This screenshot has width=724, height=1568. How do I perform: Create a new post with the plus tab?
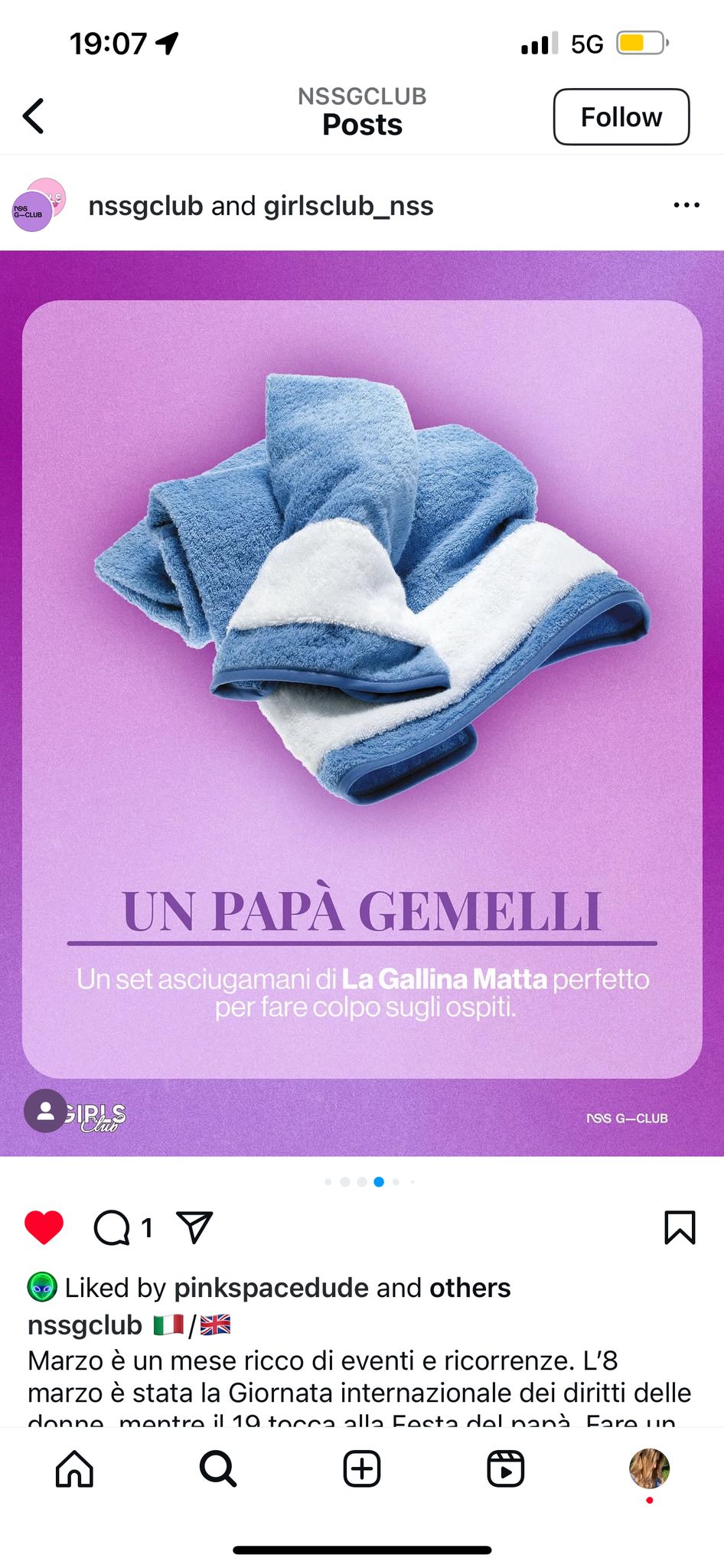362,1469
